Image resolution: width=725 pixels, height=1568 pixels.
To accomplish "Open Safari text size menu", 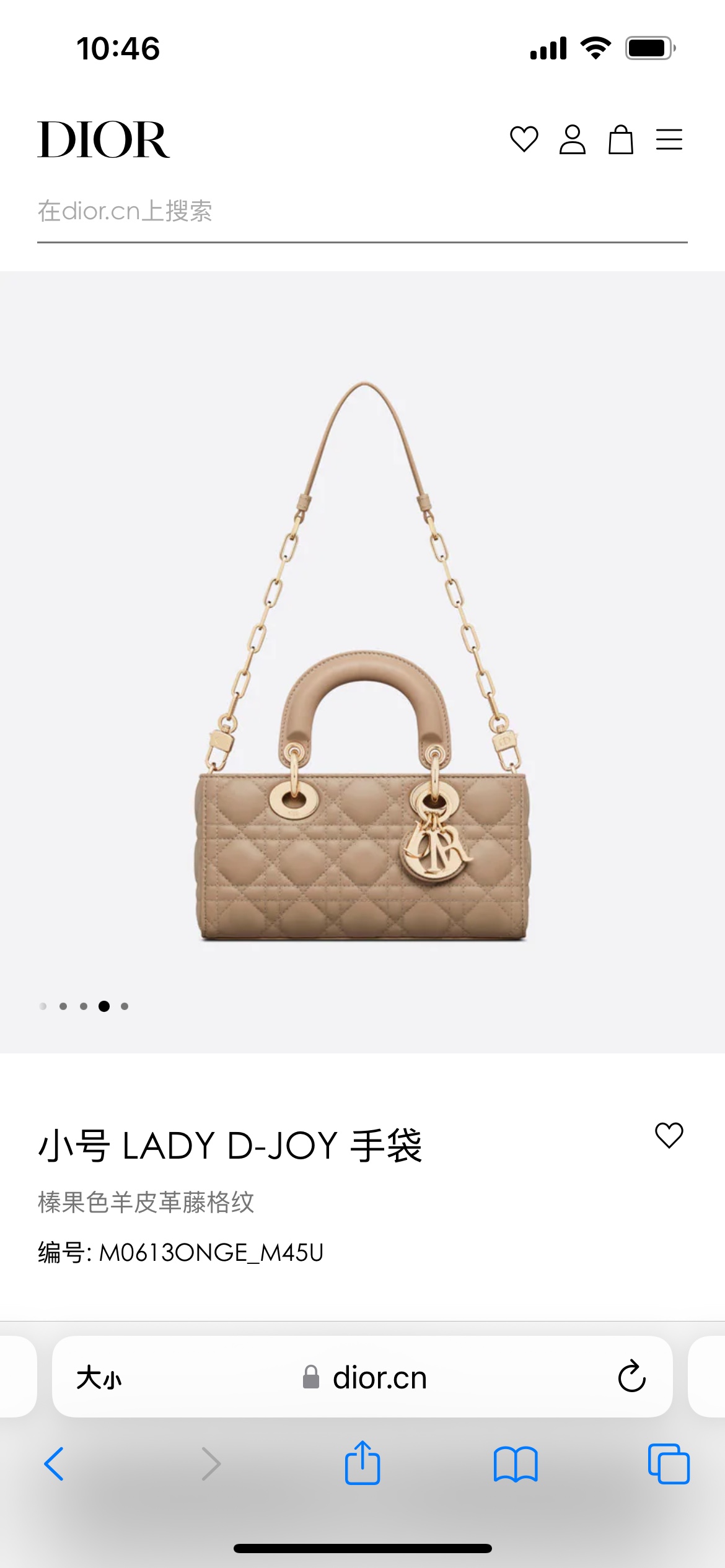I will pyautogui.click(x=99, y=1378).
